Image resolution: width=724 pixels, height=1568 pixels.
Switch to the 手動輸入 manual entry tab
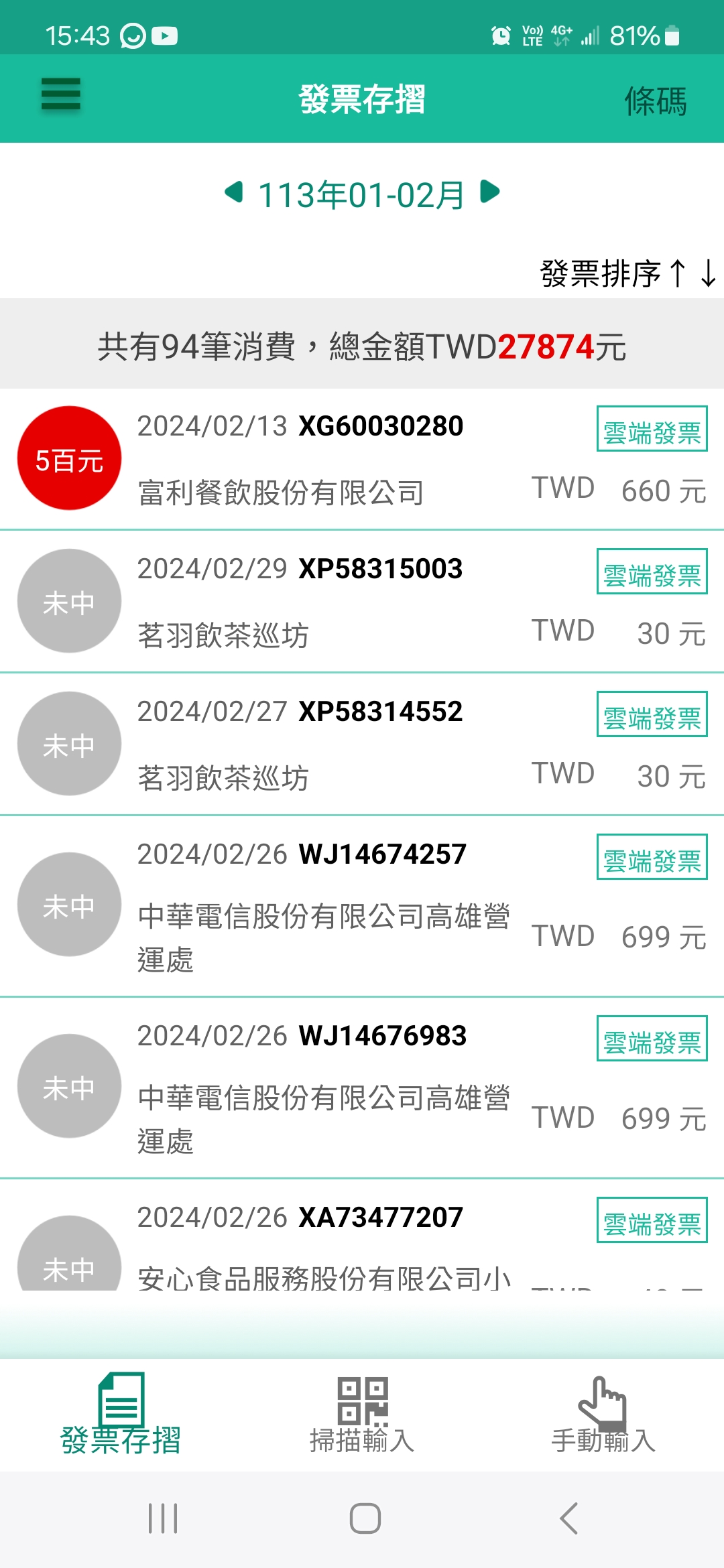603,1415
